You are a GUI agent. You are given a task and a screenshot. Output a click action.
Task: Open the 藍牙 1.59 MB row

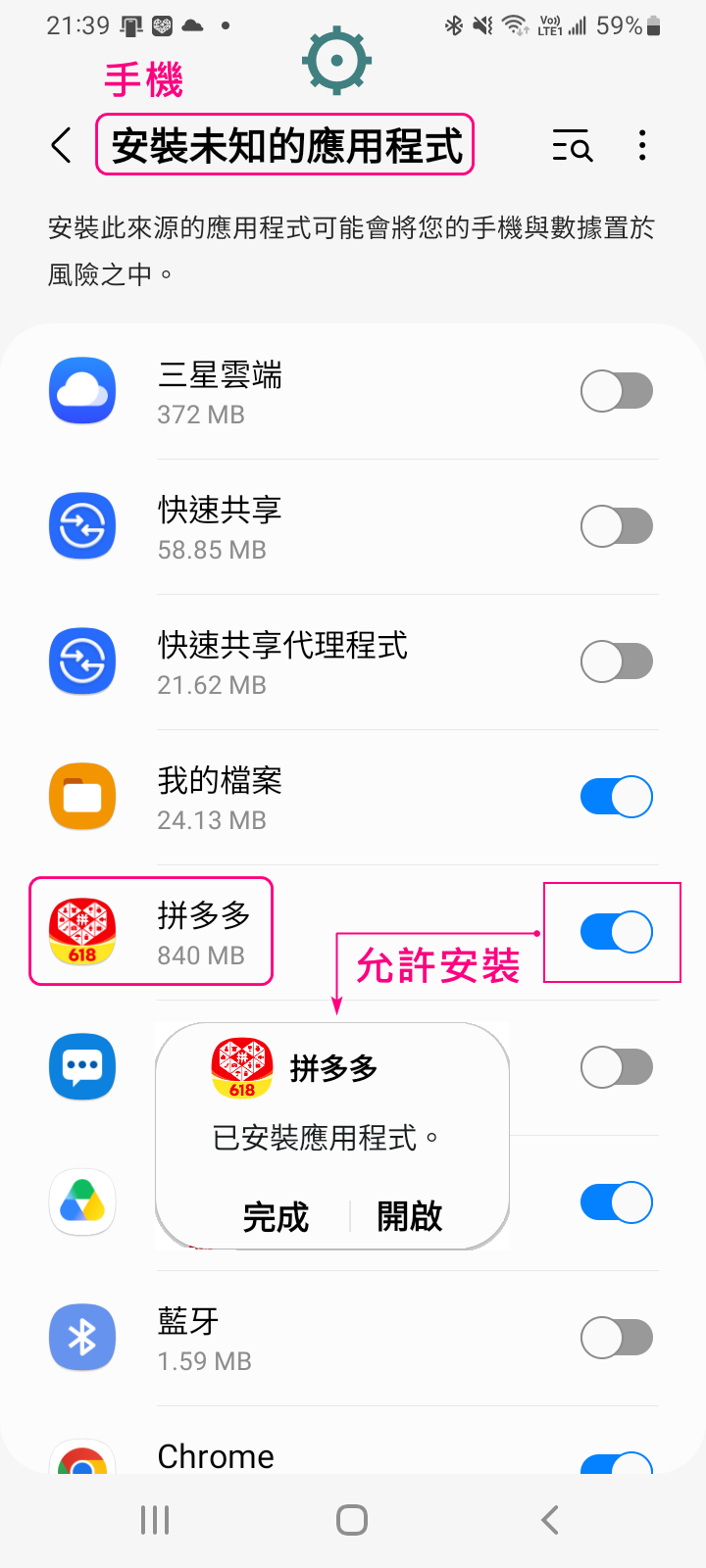353,1338
